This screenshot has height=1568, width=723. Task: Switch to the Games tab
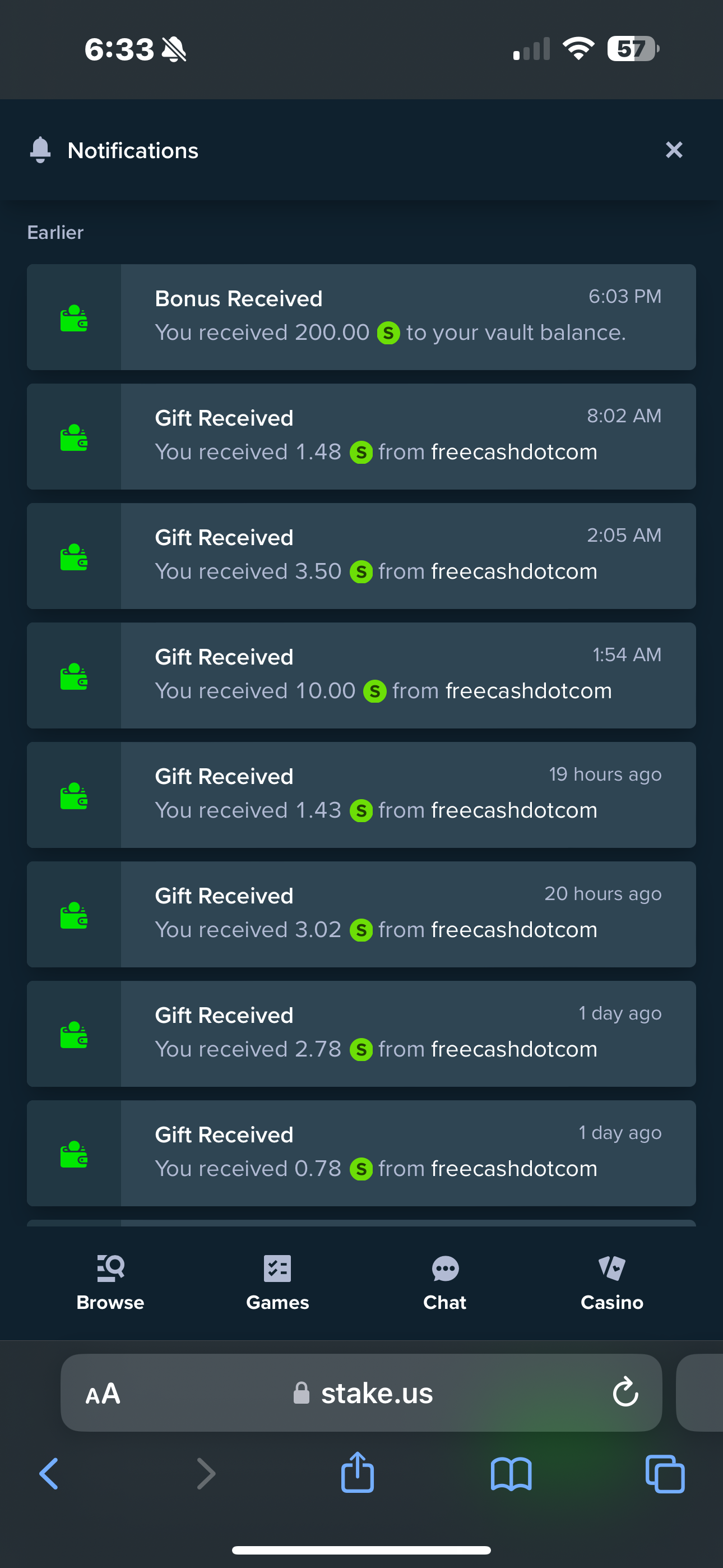277,1283
